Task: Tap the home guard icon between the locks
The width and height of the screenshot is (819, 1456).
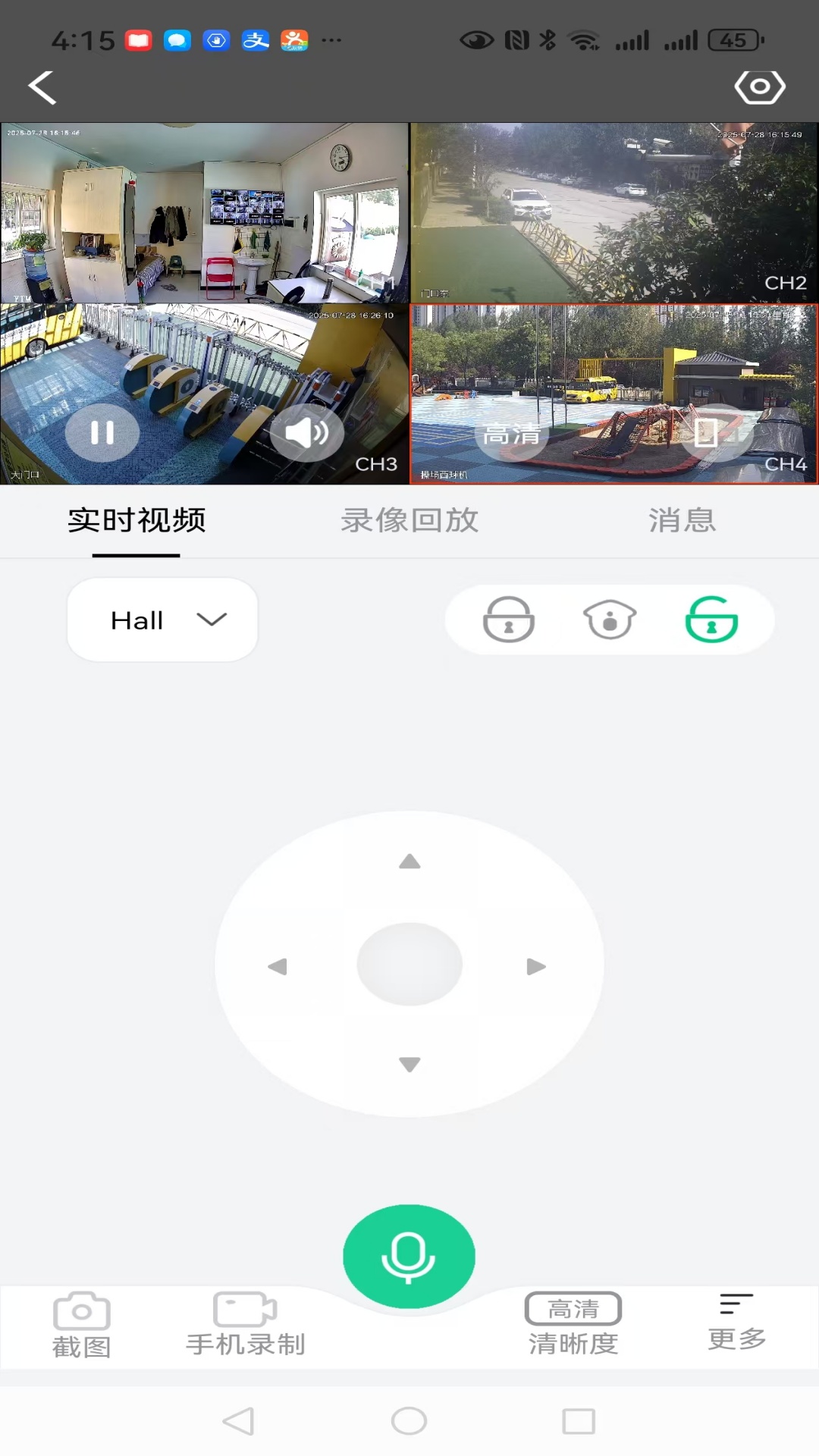Action: [609, 620]
